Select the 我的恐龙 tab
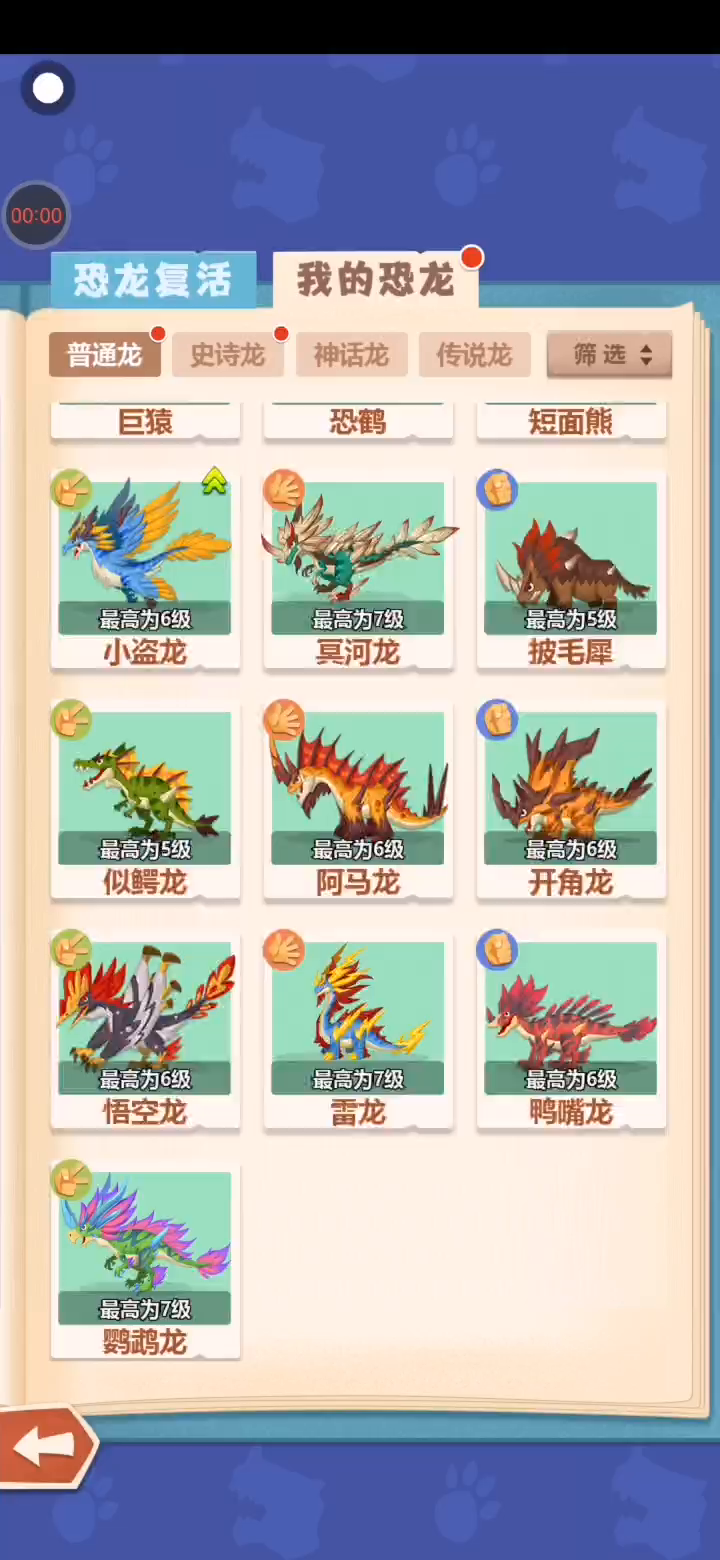720x1560 pixels. (375, 280)
